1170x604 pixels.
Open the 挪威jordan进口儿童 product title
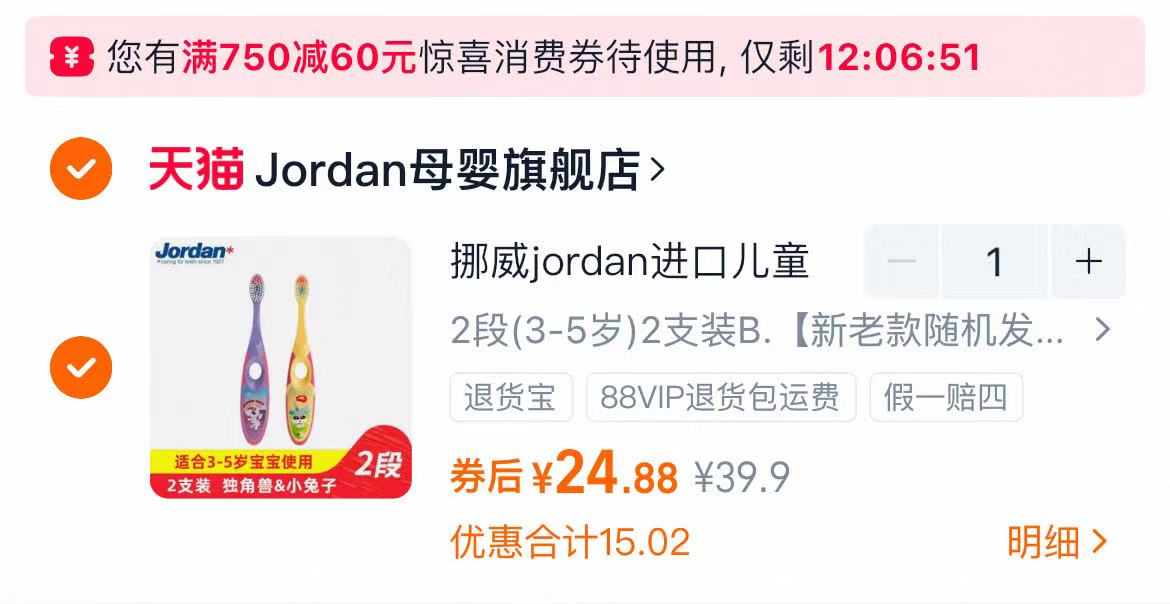click(630, 262)
